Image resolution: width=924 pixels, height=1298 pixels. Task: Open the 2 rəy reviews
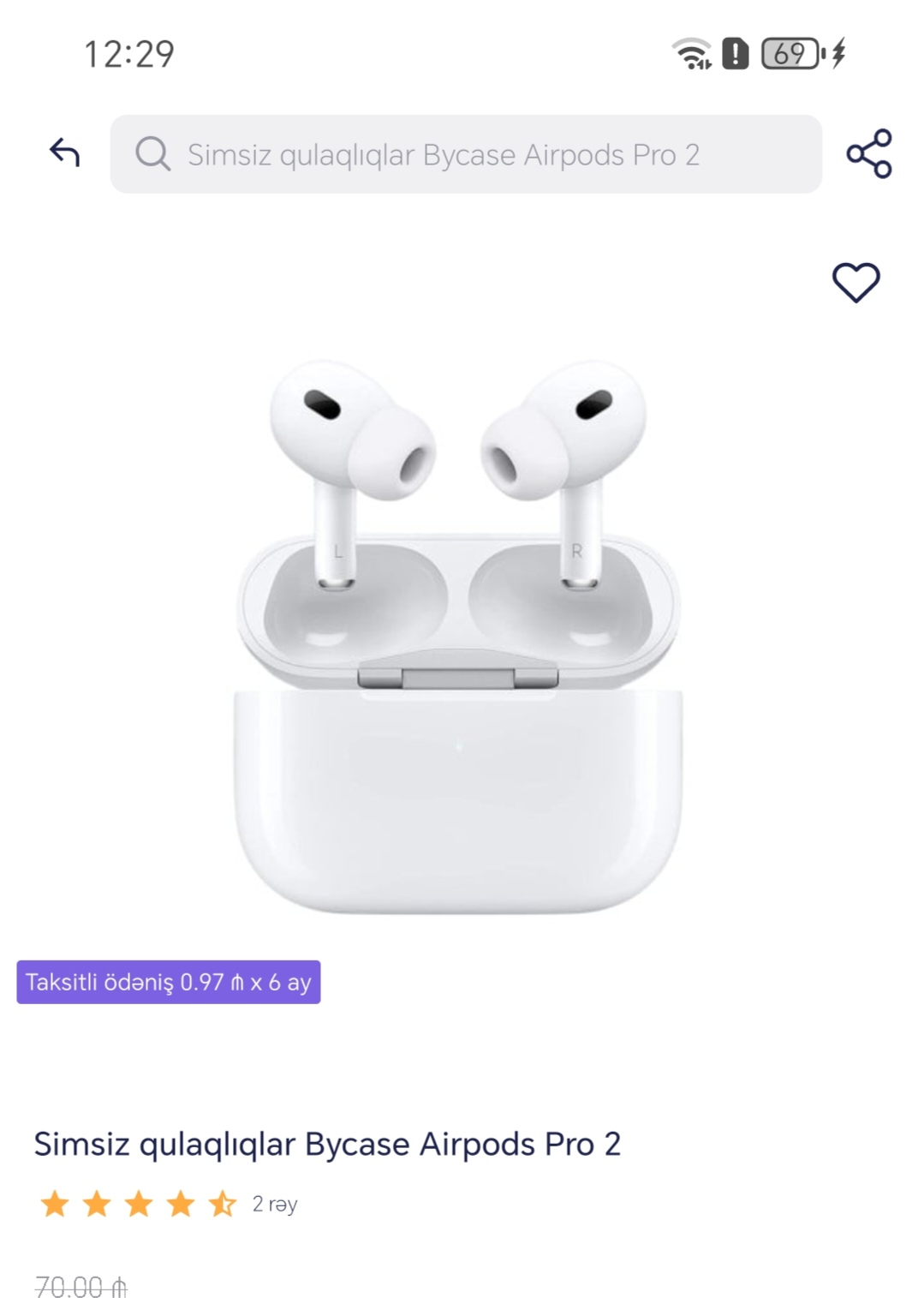(x=274, y=1204)
